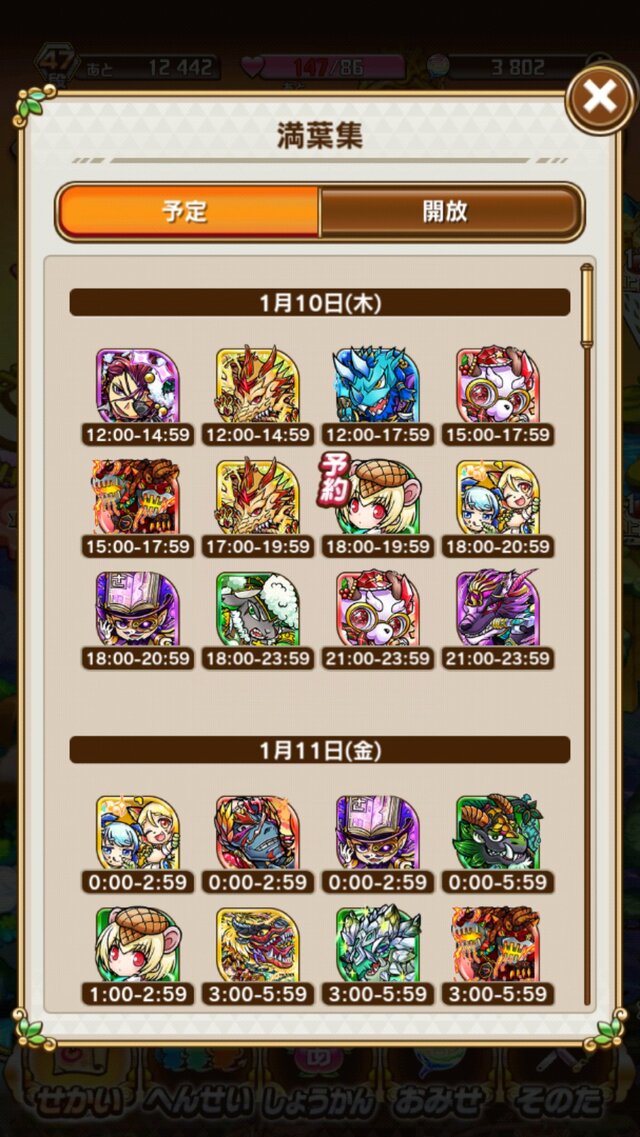Image resolution: width=640 pixels, height=1137 pixels.
Task: Open the sheep quest 18:00-23:59
Action: point(257,610)
